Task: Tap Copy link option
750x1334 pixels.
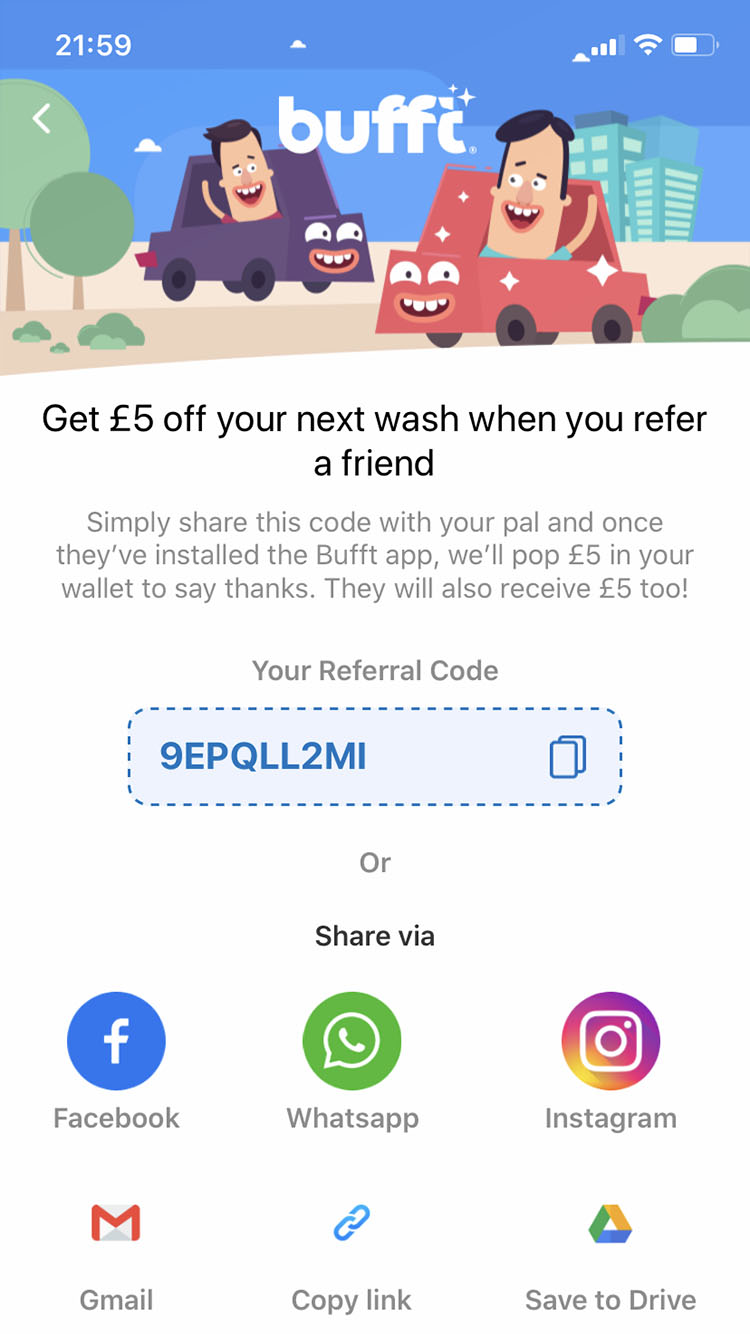Action: (x=352, y=1223)
